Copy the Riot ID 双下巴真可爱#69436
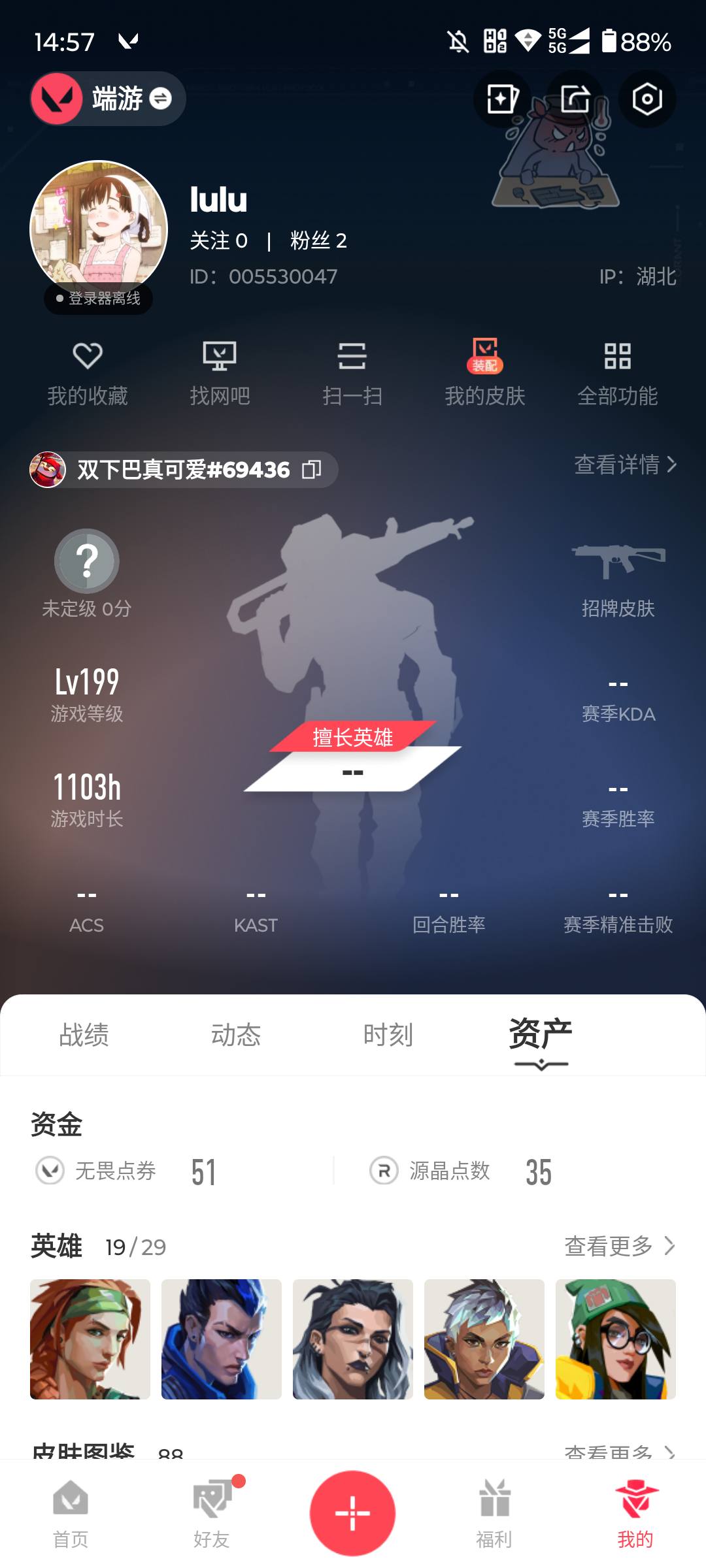 point(312,469)
